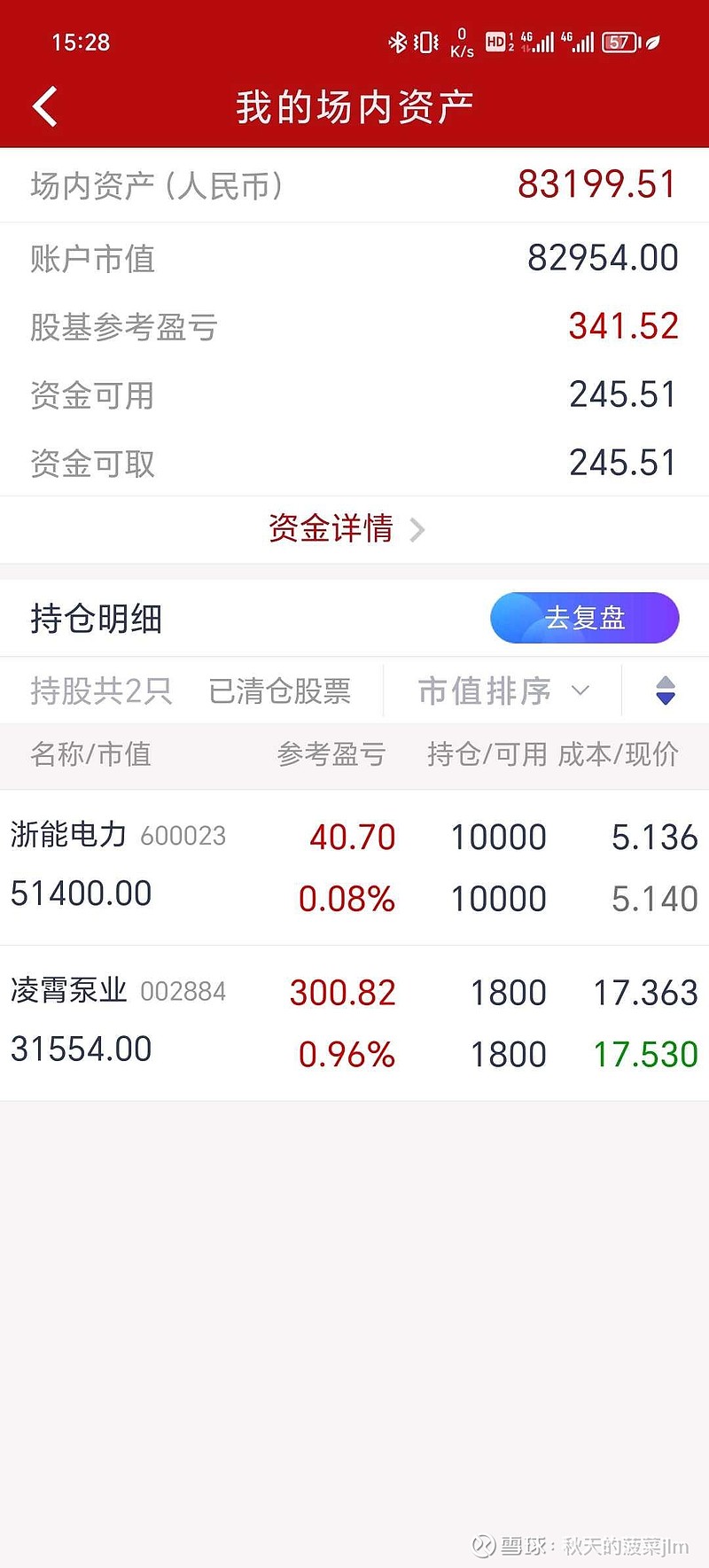Tap the network speed 0 K/s indicator
This screenshot has width=709, height=1568.
462,42
